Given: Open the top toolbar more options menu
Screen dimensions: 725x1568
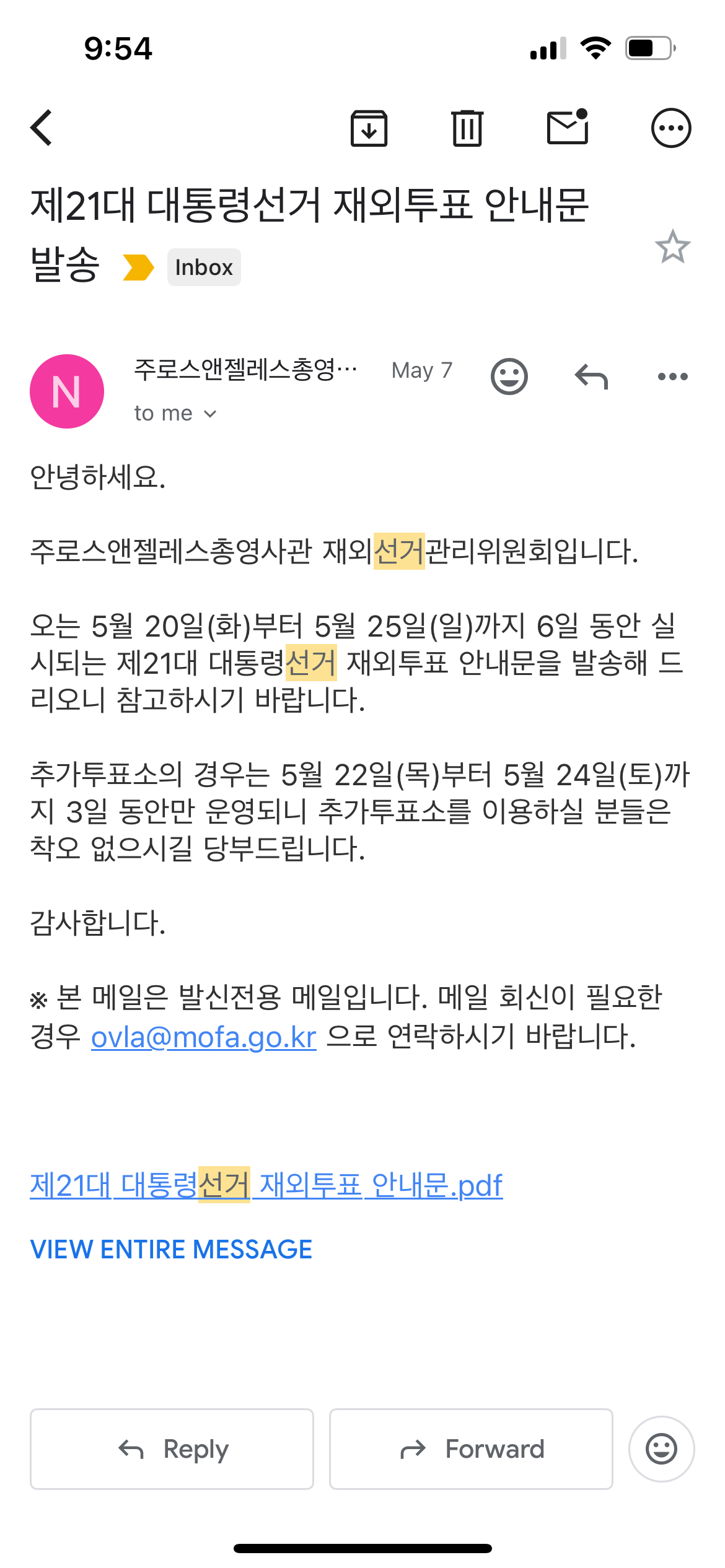Looking at the screenshot, I should point(671,128).
